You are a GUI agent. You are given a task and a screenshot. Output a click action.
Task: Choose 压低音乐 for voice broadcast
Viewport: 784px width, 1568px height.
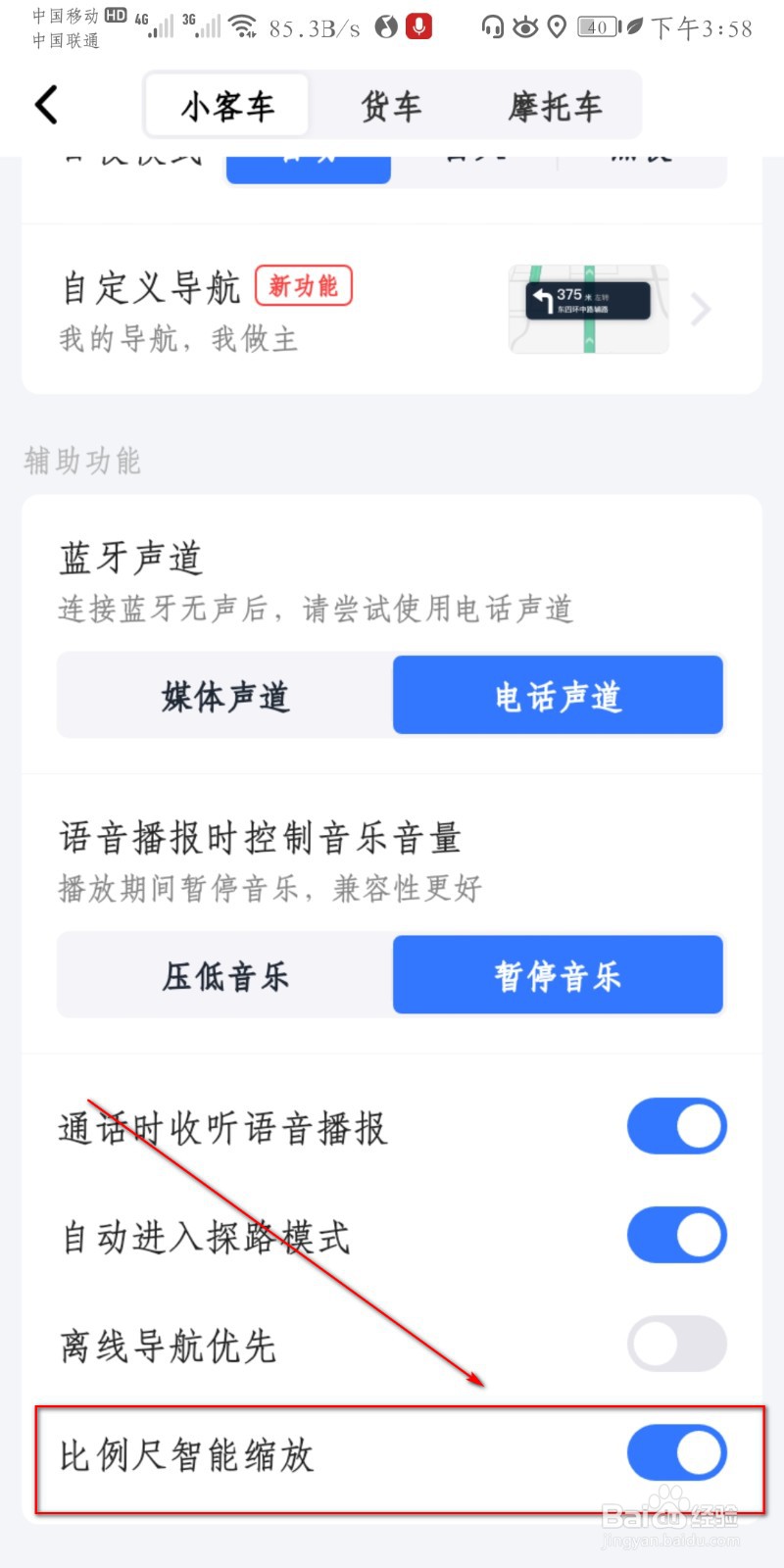(x=223, y=974)
